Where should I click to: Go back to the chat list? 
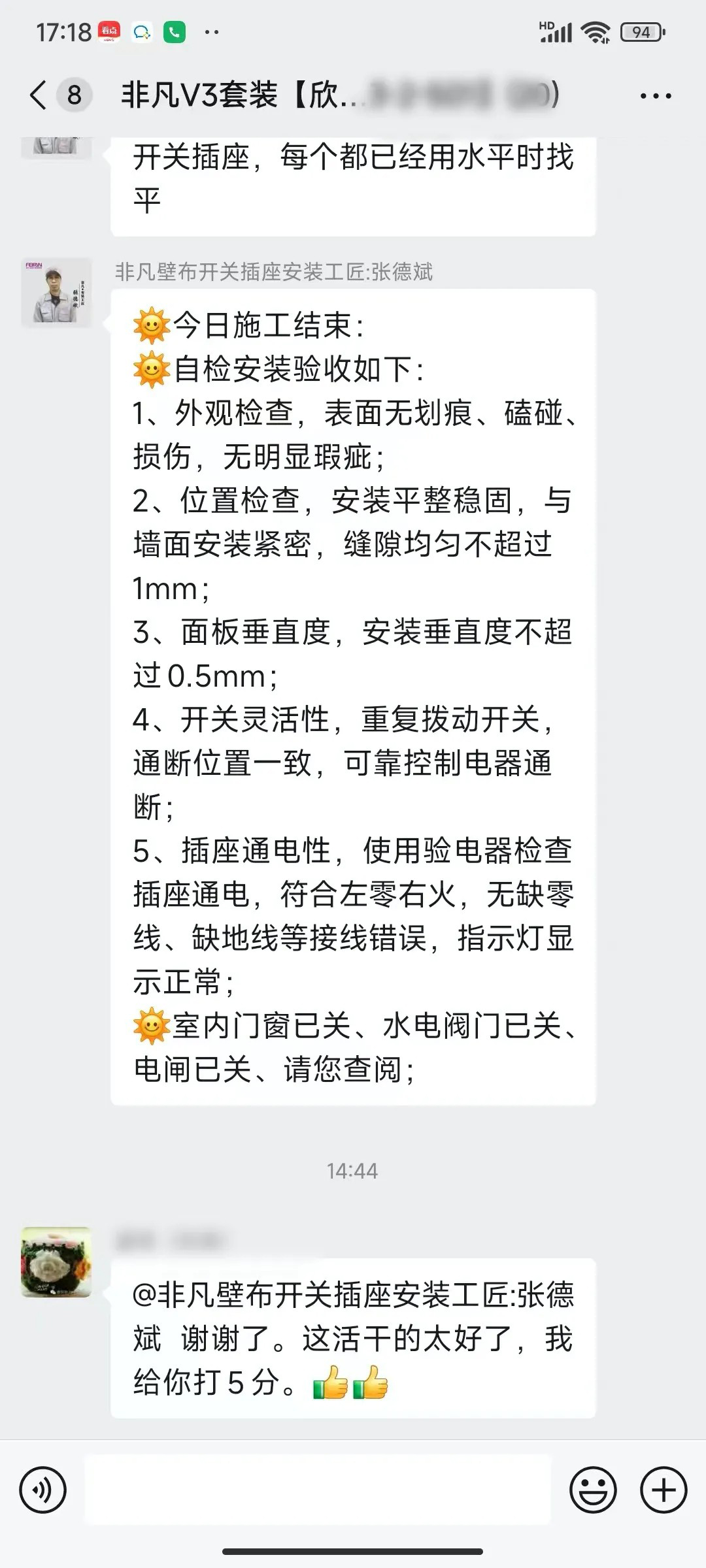coord(39,95)
